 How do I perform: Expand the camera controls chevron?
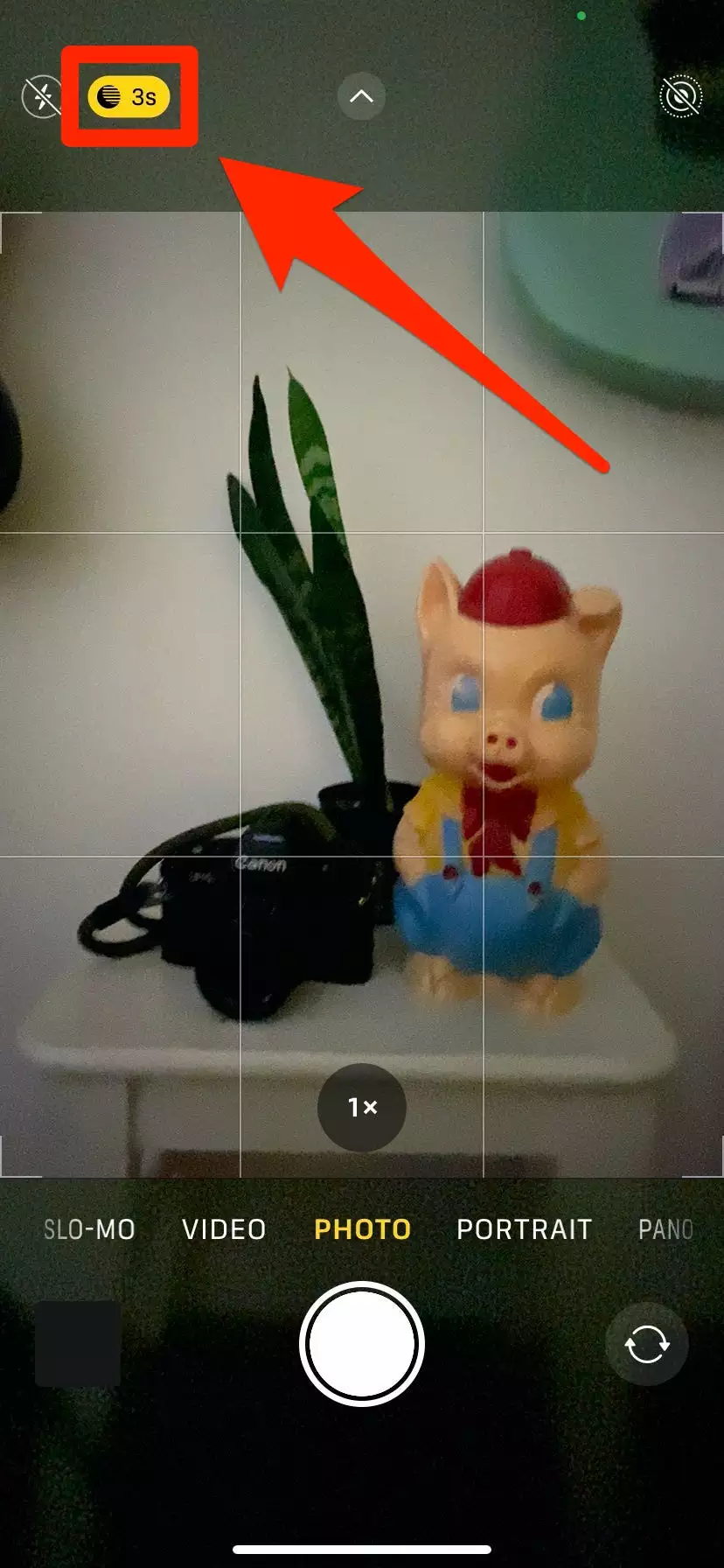click(x=361, y=96)
